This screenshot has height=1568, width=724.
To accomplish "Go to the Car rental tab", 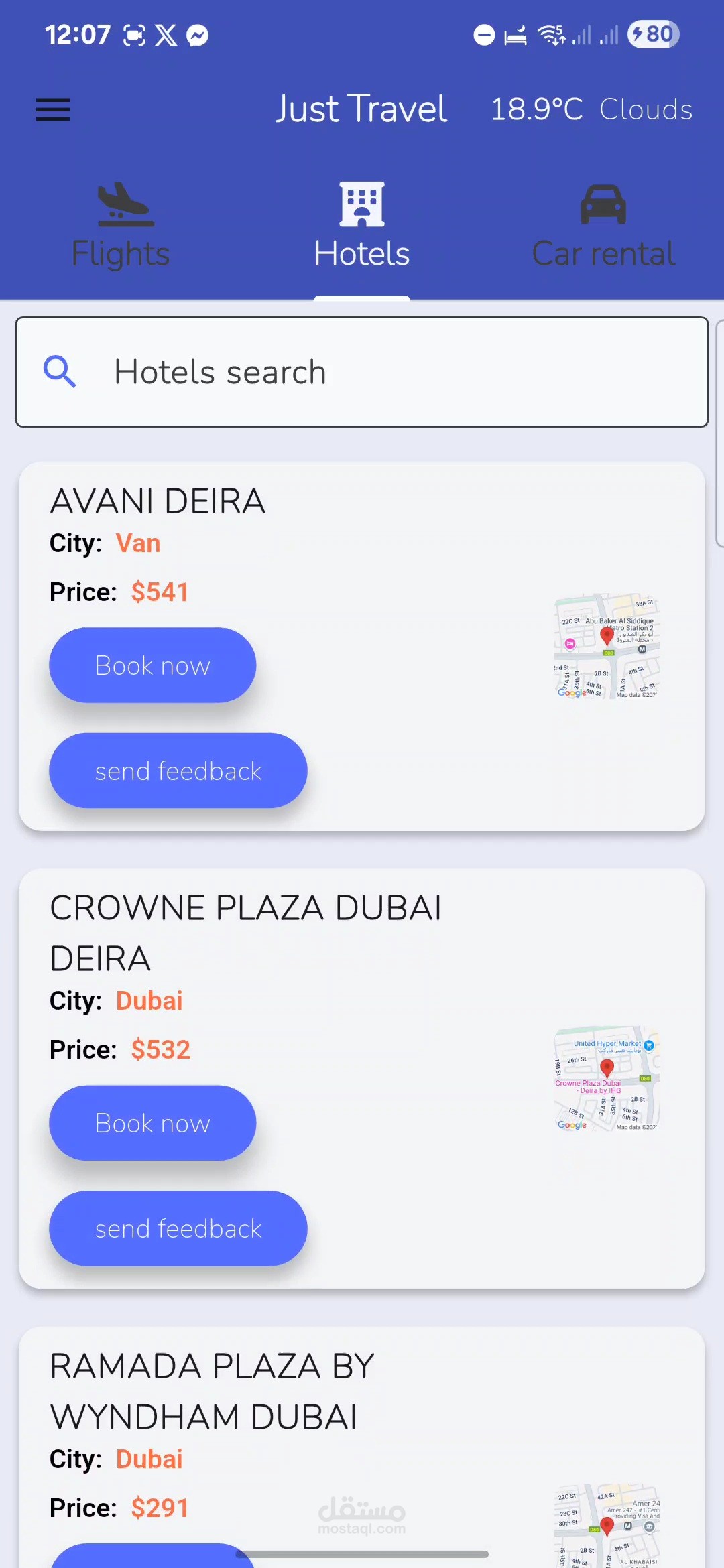I will pyautogui.click(x=603, y=226).
